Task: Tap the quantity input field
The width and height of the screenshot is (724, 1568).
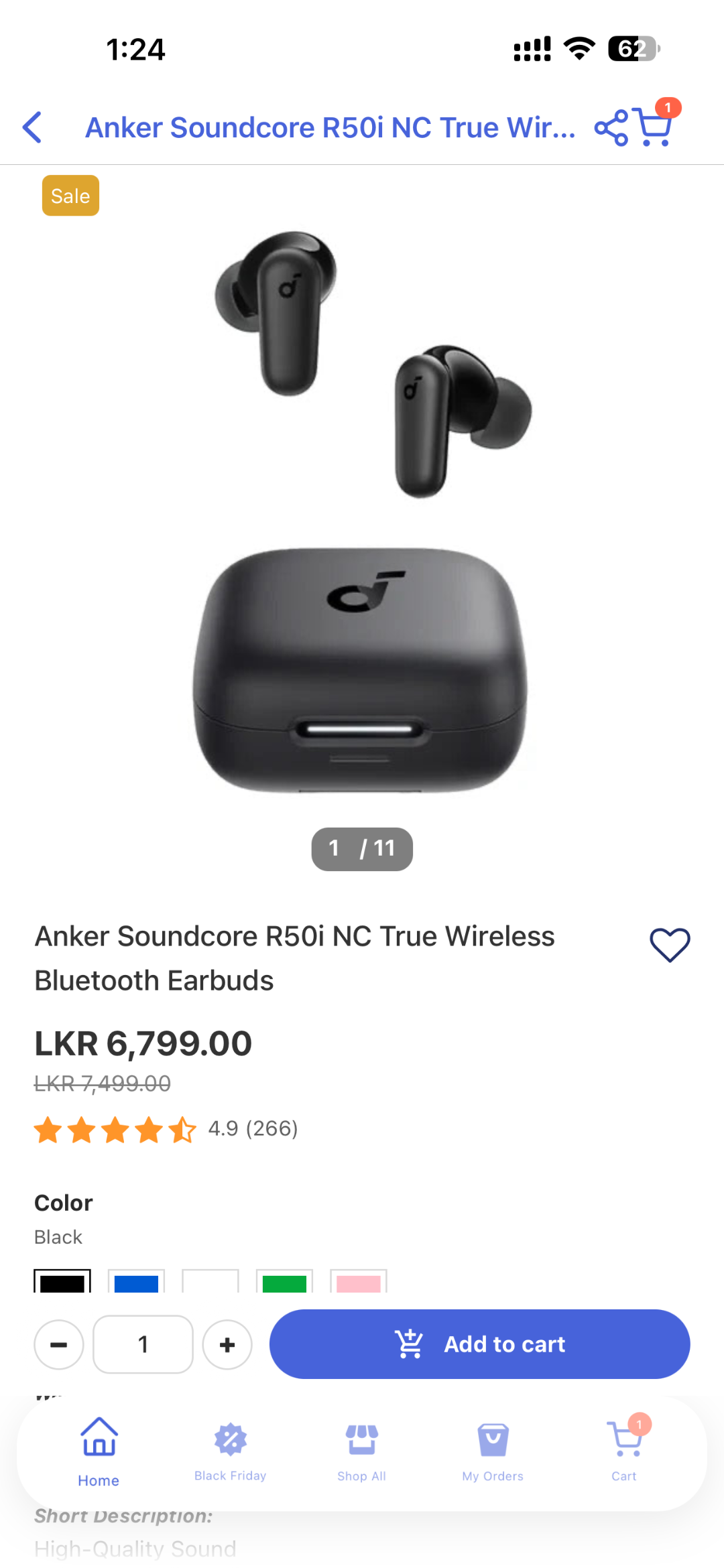Action: tap(143, 1344)
